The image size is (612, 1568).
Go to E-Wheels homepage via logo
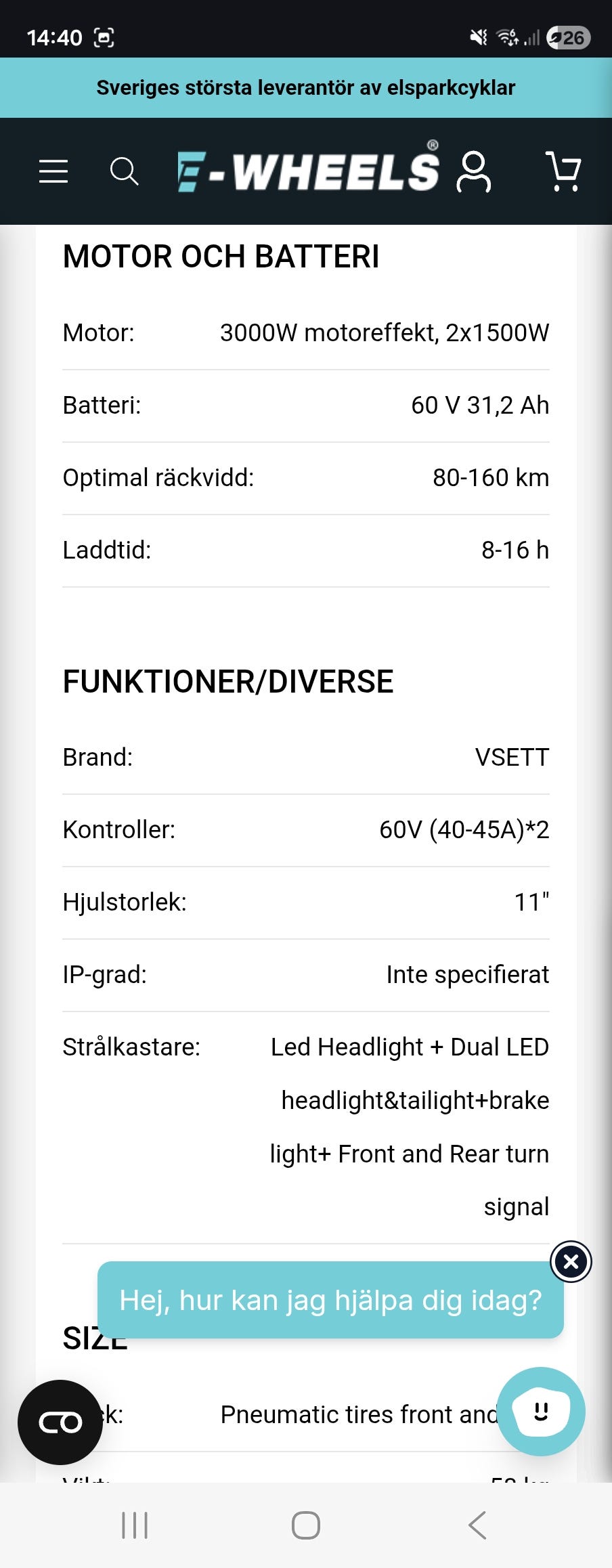308,171
